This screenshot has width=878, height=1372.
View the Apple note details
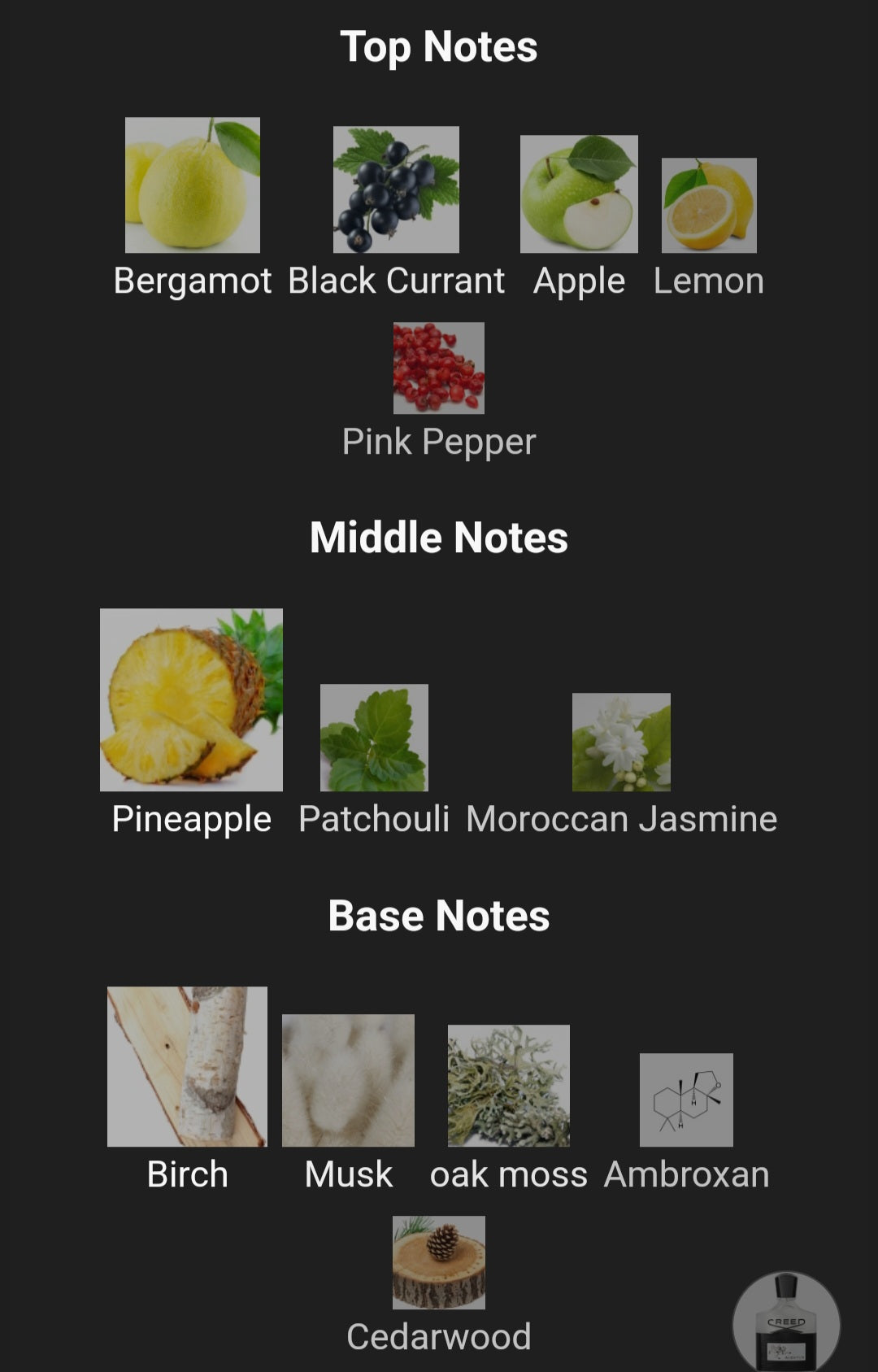tap(579, 194)
